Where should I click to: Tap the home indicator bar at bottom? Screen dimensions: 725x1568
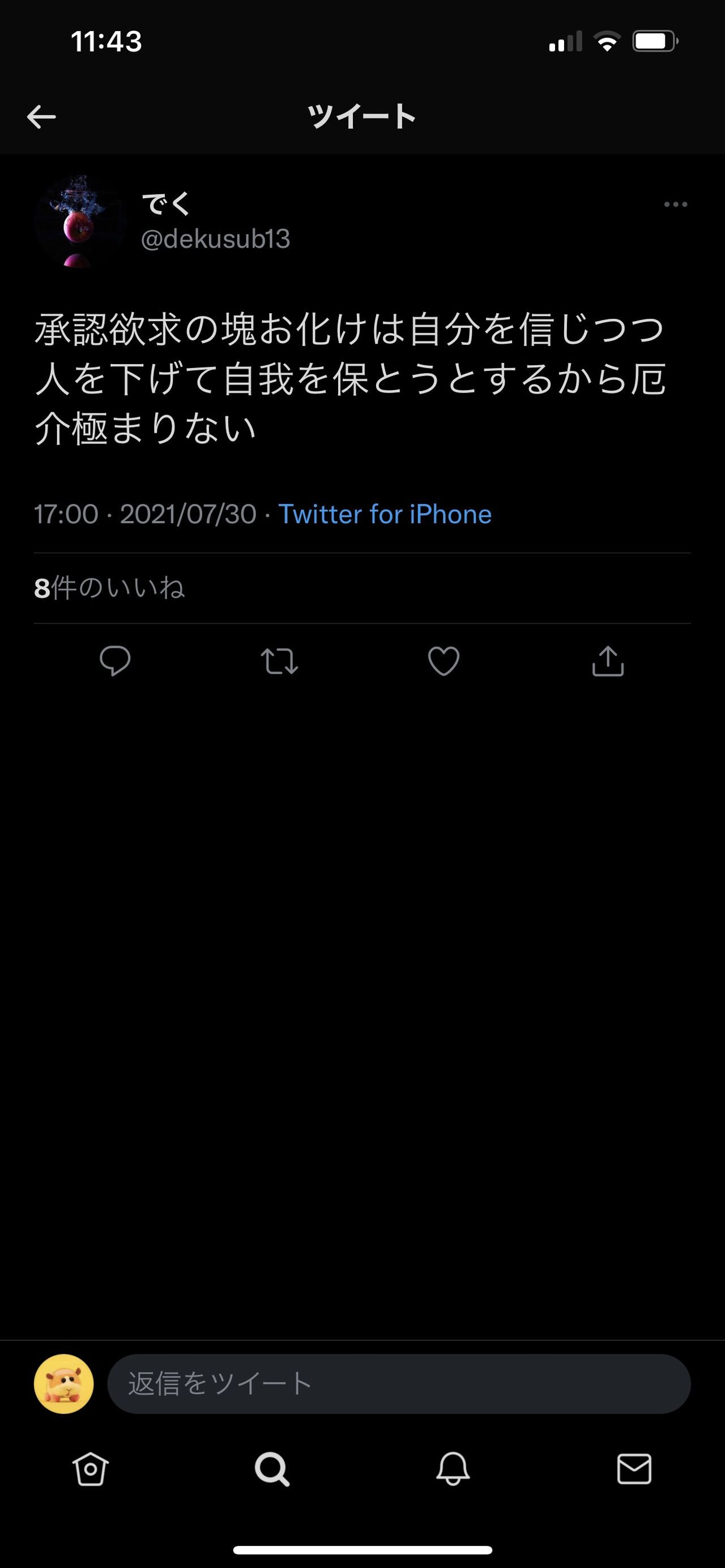(362, 1549)
